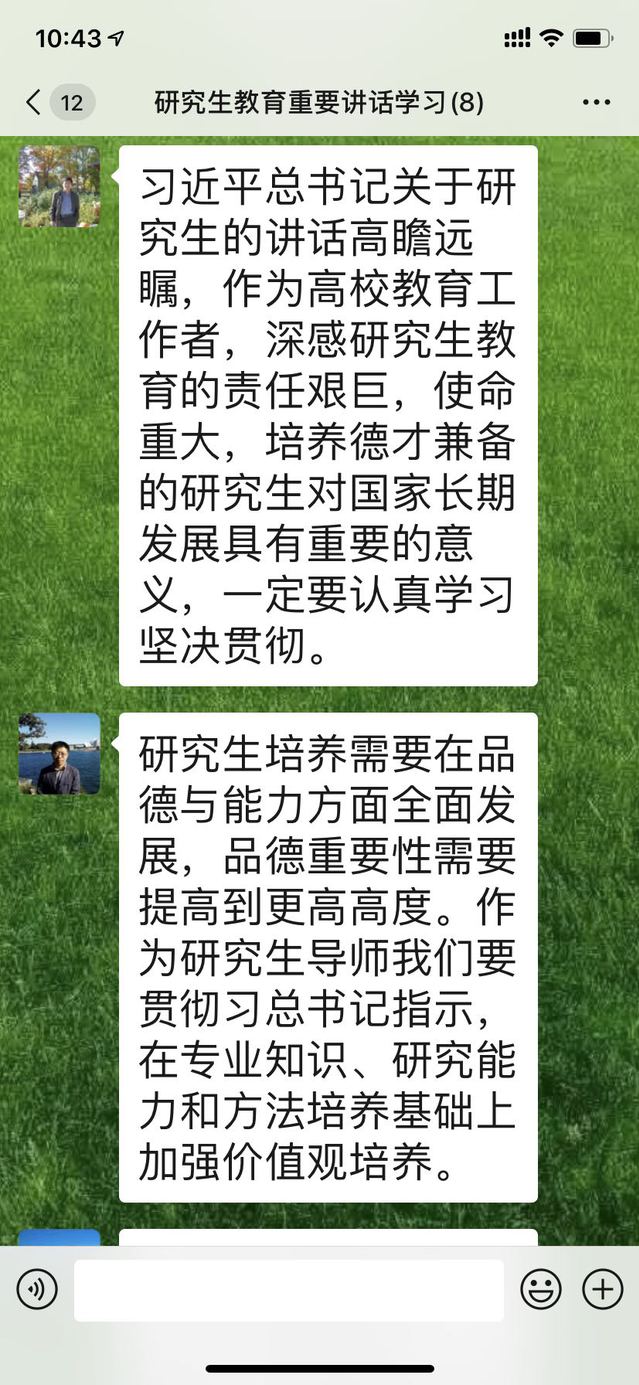Open the group chat options menu
This screenshot has width=639, height=1385.
(x=596, y=103)
